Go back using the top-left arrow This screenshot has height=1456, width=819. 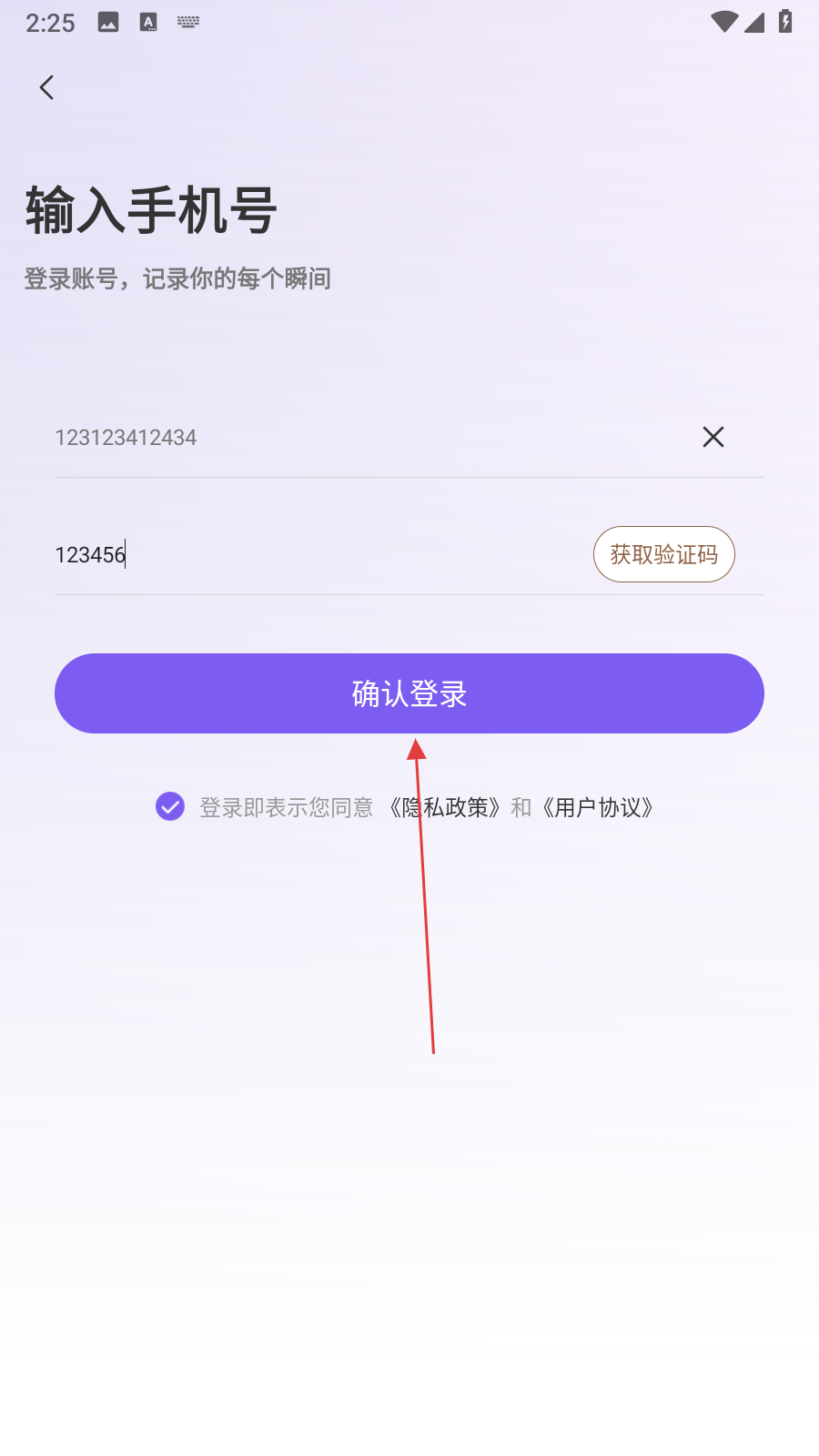tap(47, 87)
